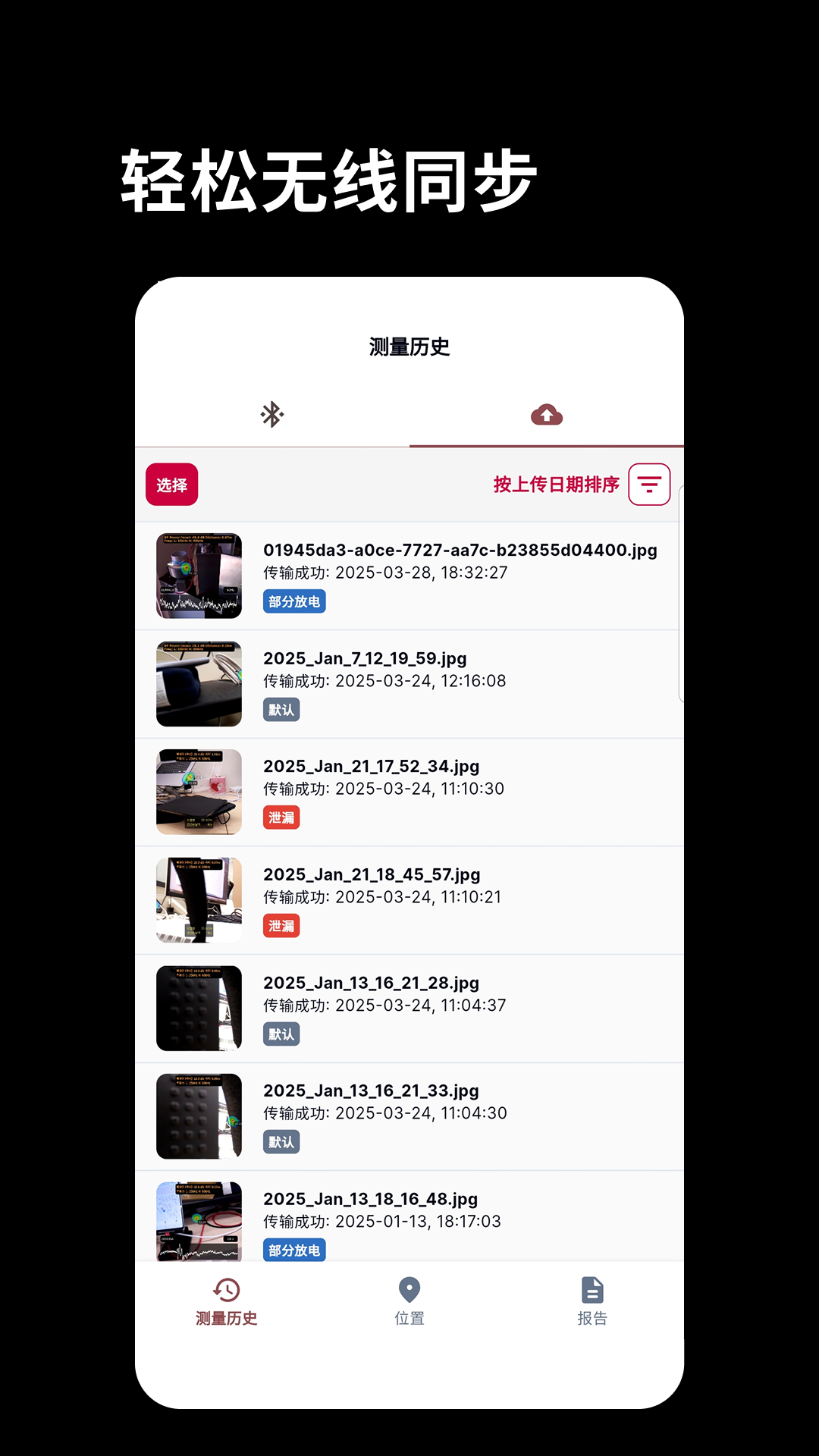The width and height of the screenshot is (819, 1456).
Task: Tap the 默认 tag on 2025_Jan_13_16_21_33.jpg
Action: [x=281, y=1141]
